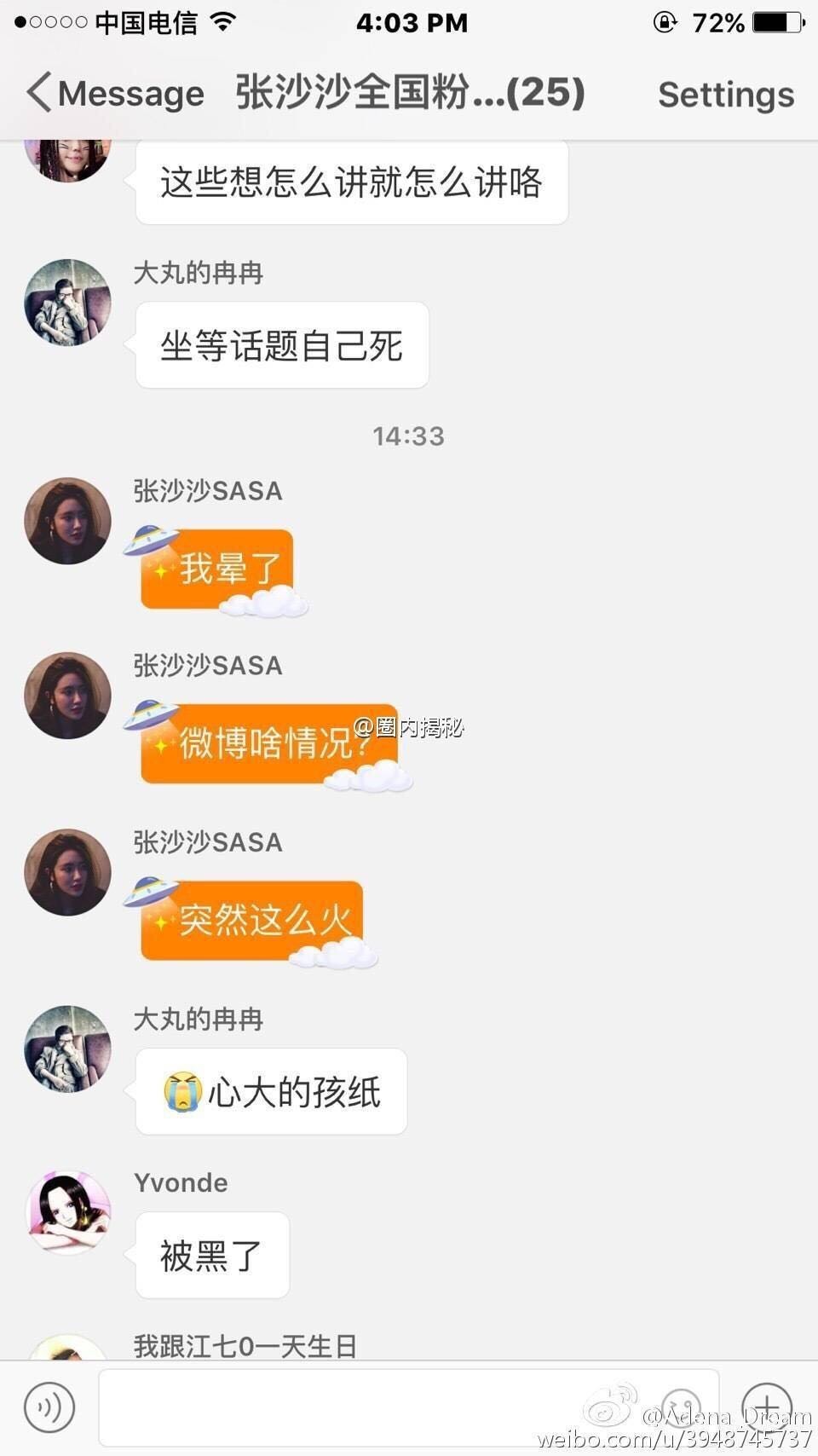Tap the emoji icon beside the input field
This screenshot has height=1456, width=818.
(682, 1407)
